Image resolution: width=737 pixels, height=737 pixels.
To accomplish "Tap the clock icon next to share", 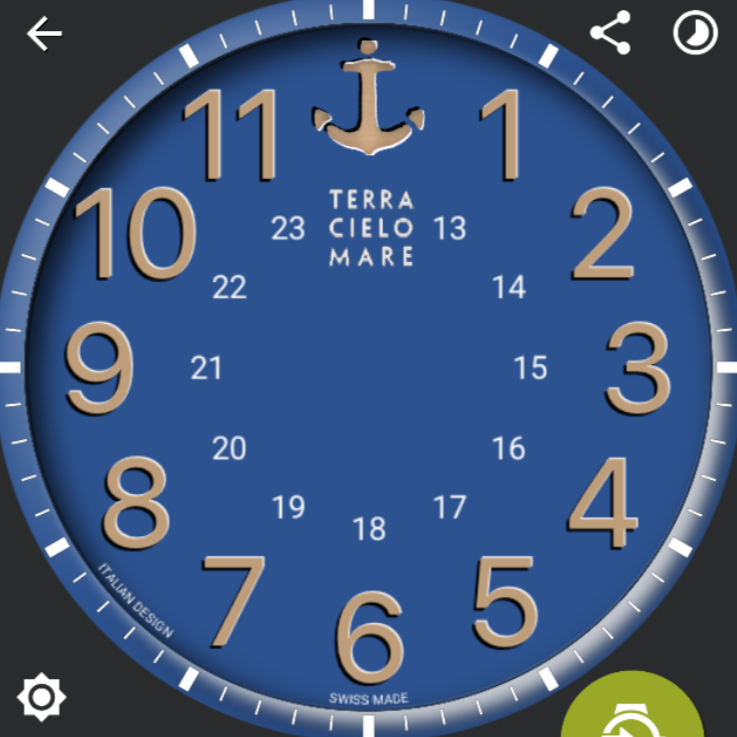I will tap(695, 34).
